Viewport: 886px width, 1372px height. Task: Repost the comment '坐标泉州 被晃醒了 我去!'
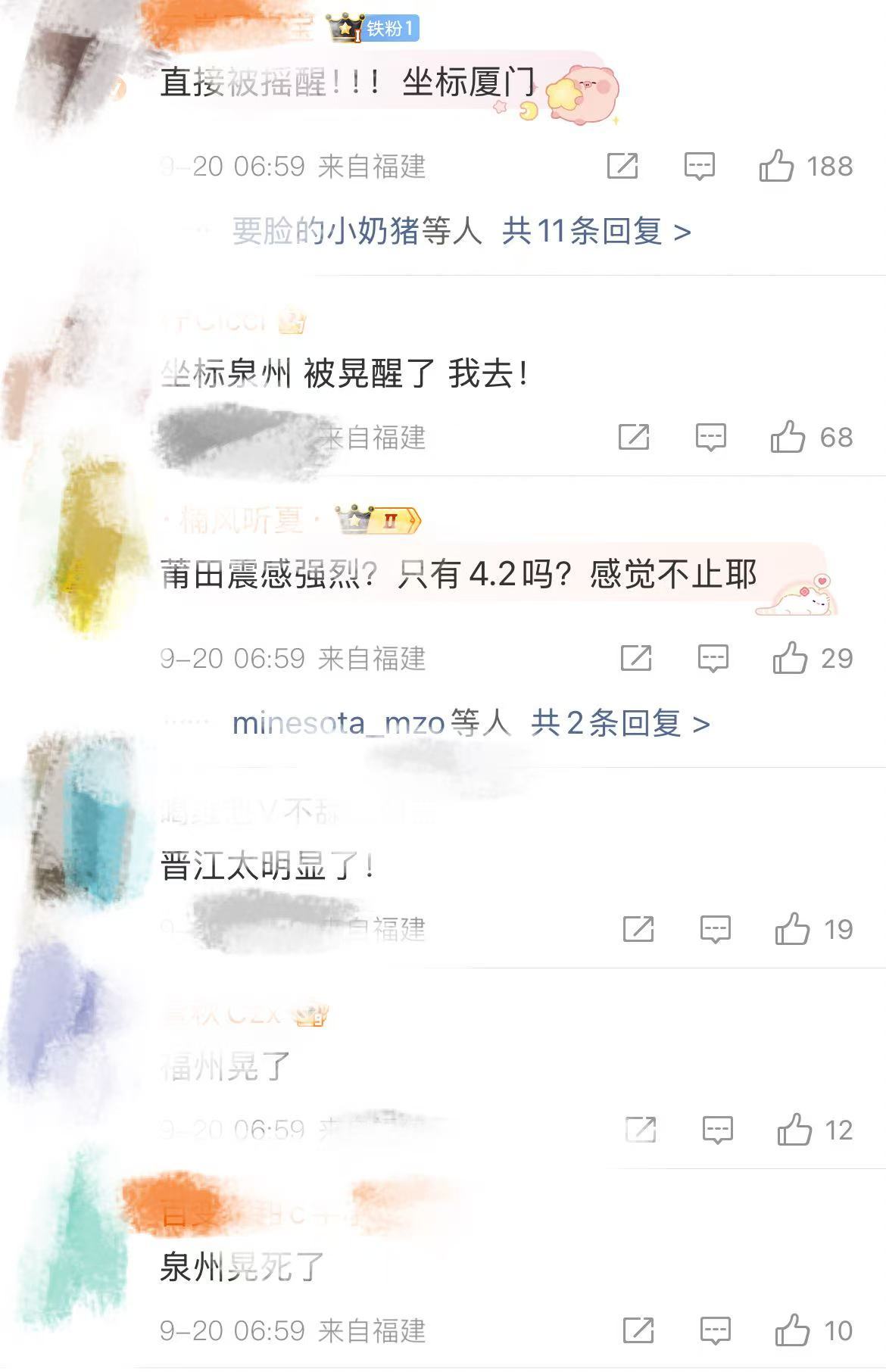pyautogui.click(x=634, y=437)
